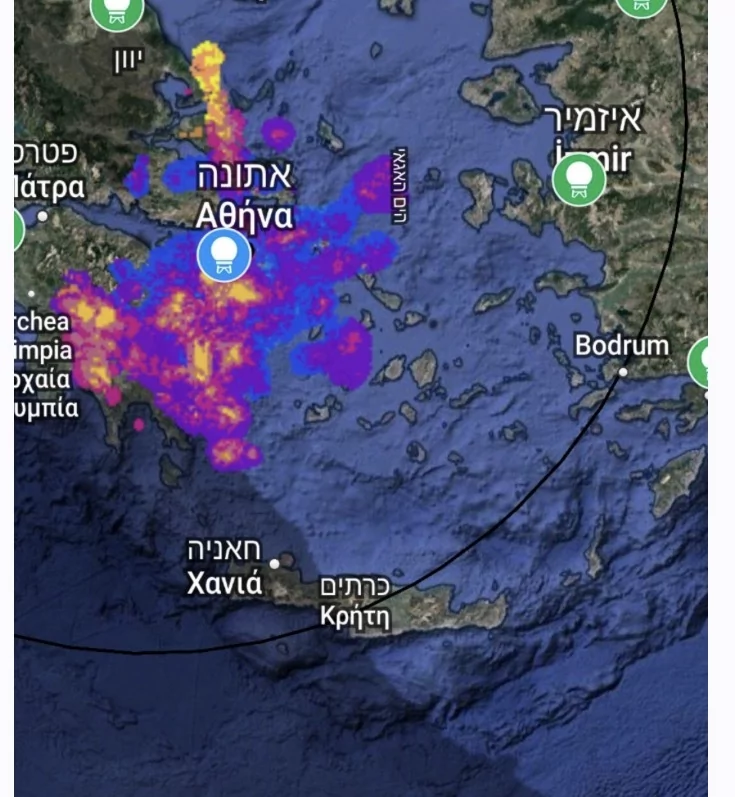Viewport: 735px width, 797px height.
Task: Select the blue marker at Athens
Action: pyautogui.click(x=224, y=254)
